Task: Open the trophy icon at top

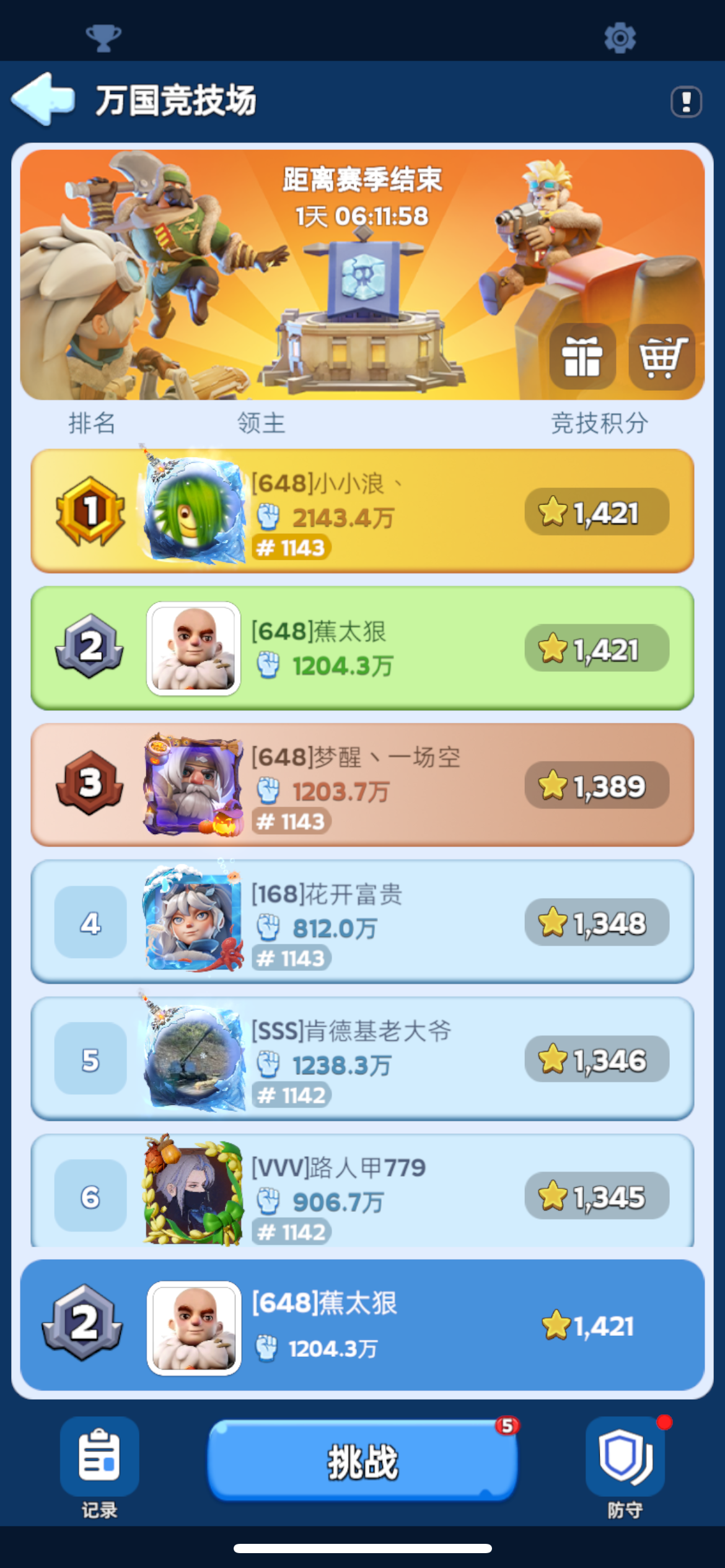Action: [103, 38]
